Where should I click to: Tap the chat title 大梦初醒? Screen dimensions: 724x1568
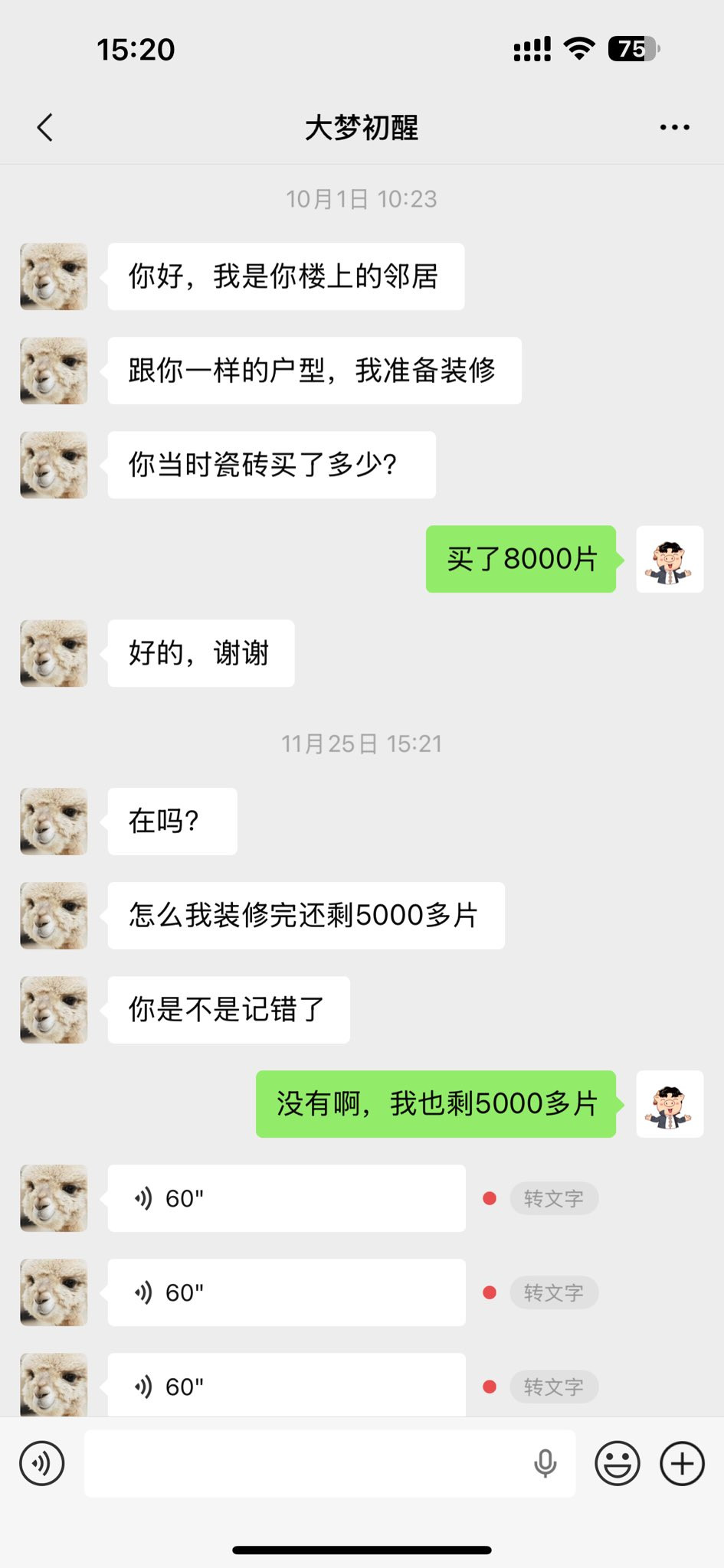pyautogui.click(x=362, y=129)
